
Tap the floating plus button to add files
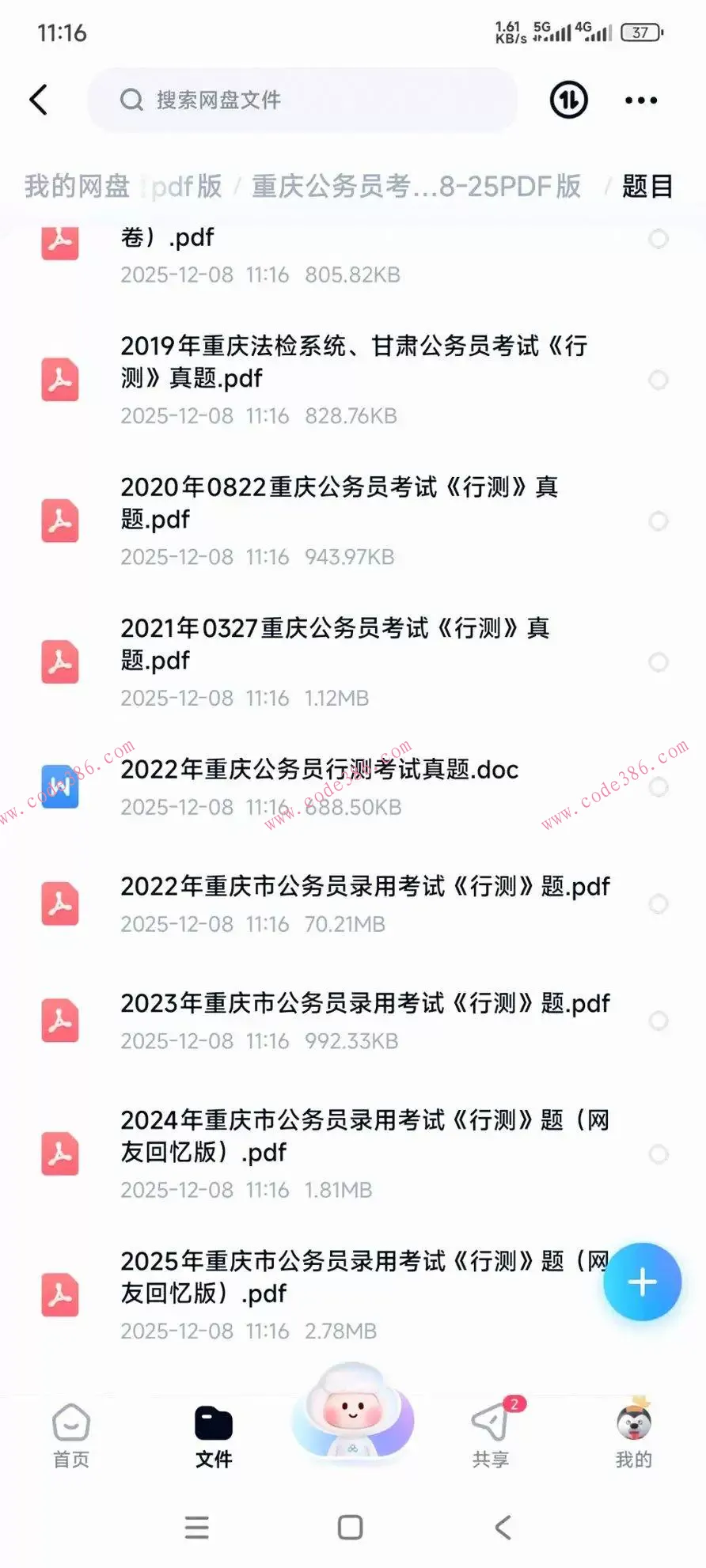coord(642,1282)
